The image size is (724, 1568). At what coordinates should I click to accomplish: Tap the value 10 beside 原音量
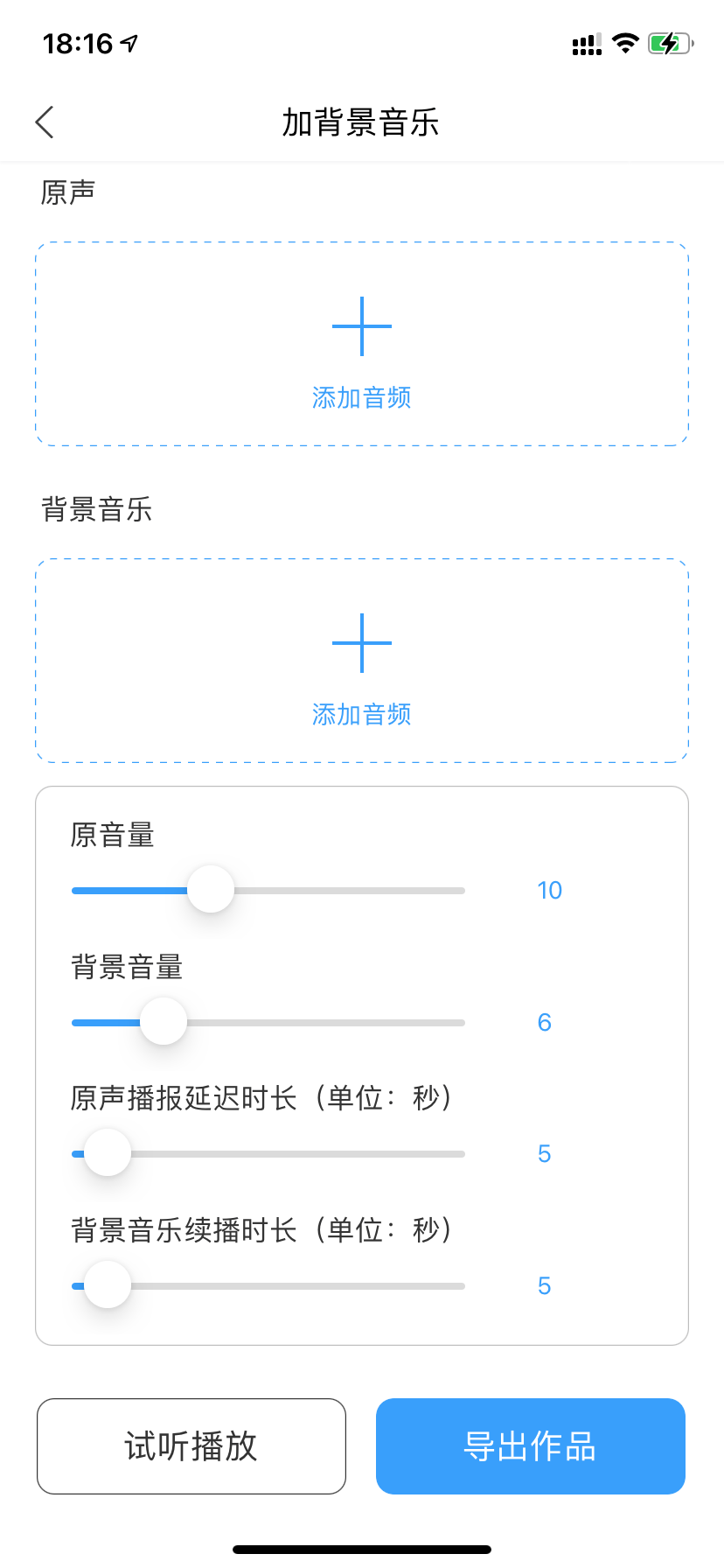(x=549, y=890)
